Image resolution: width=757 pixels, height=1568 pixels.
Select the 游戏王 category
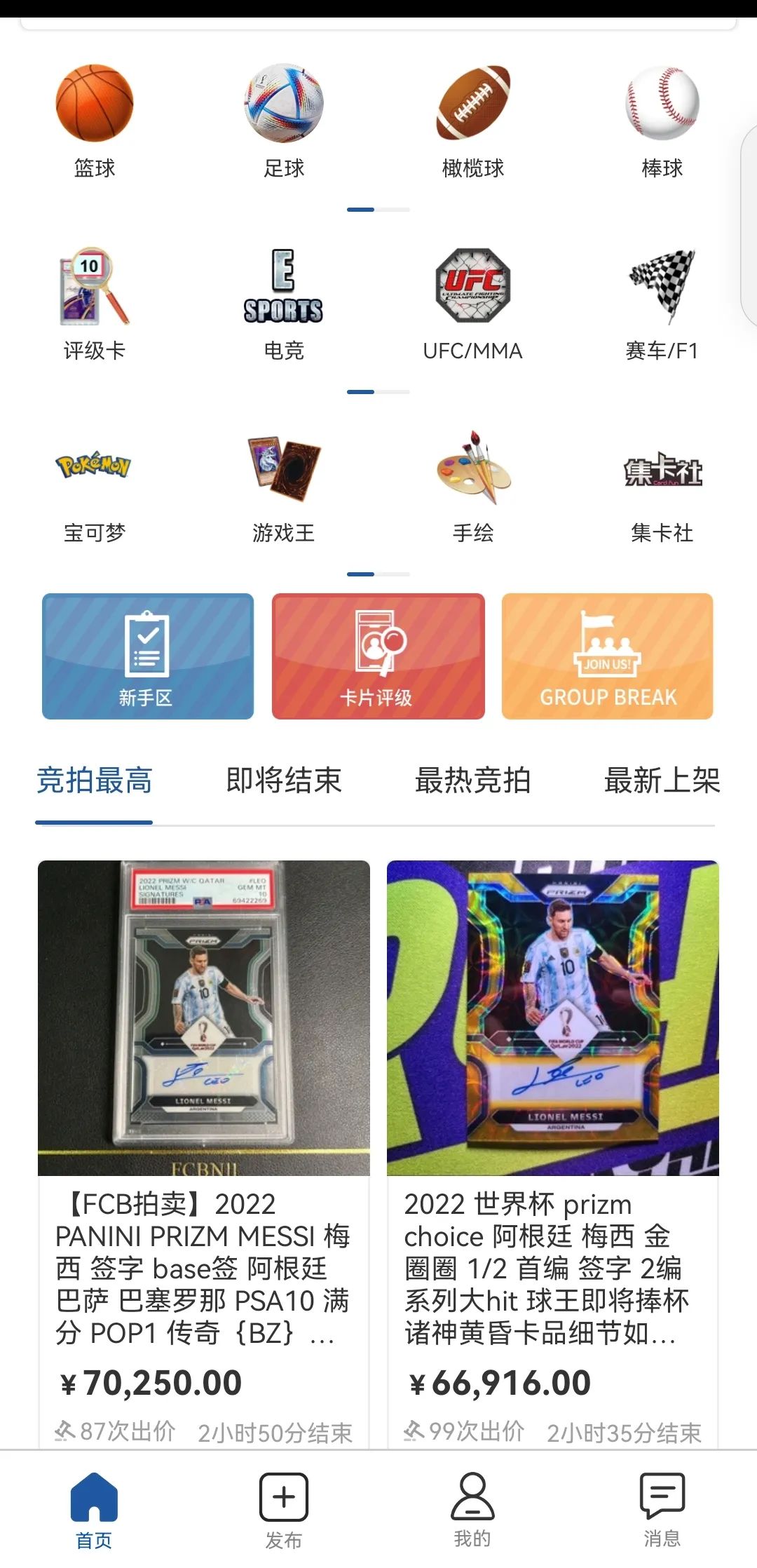[284, 485]
